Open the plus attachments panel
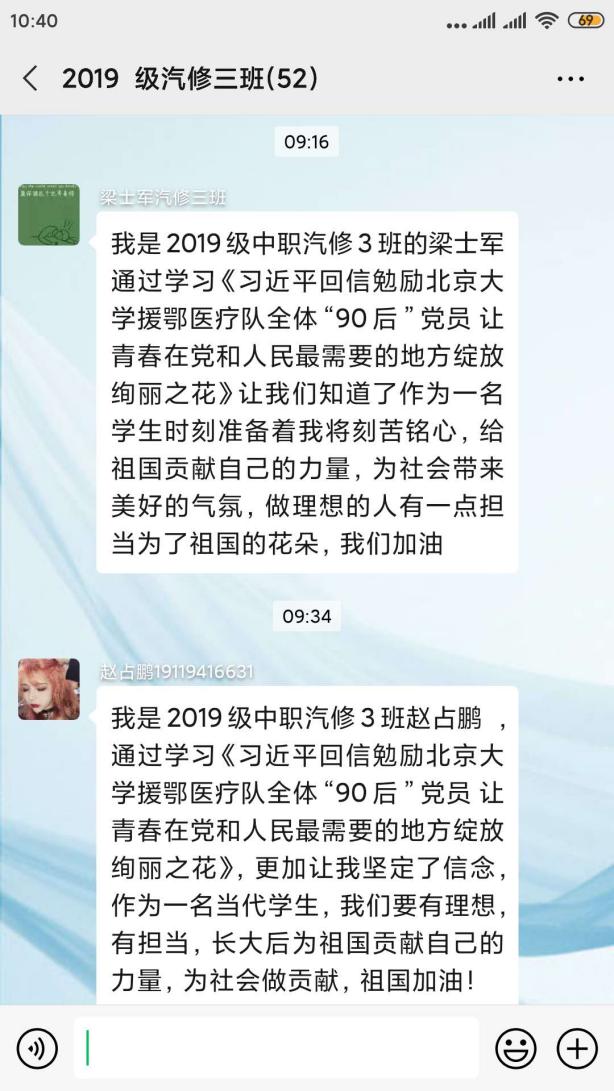This screenshot has height=1091, width=614. pos(577,1048)
